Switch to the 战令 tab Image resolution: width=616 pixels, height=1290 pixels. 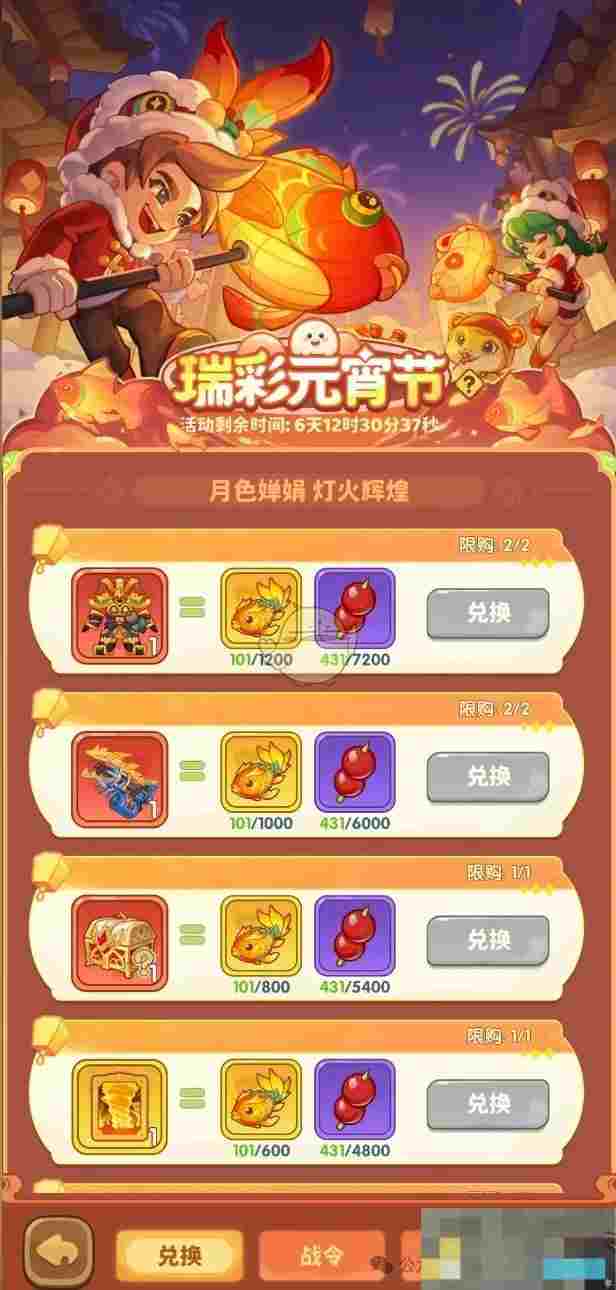[321, 1255]
